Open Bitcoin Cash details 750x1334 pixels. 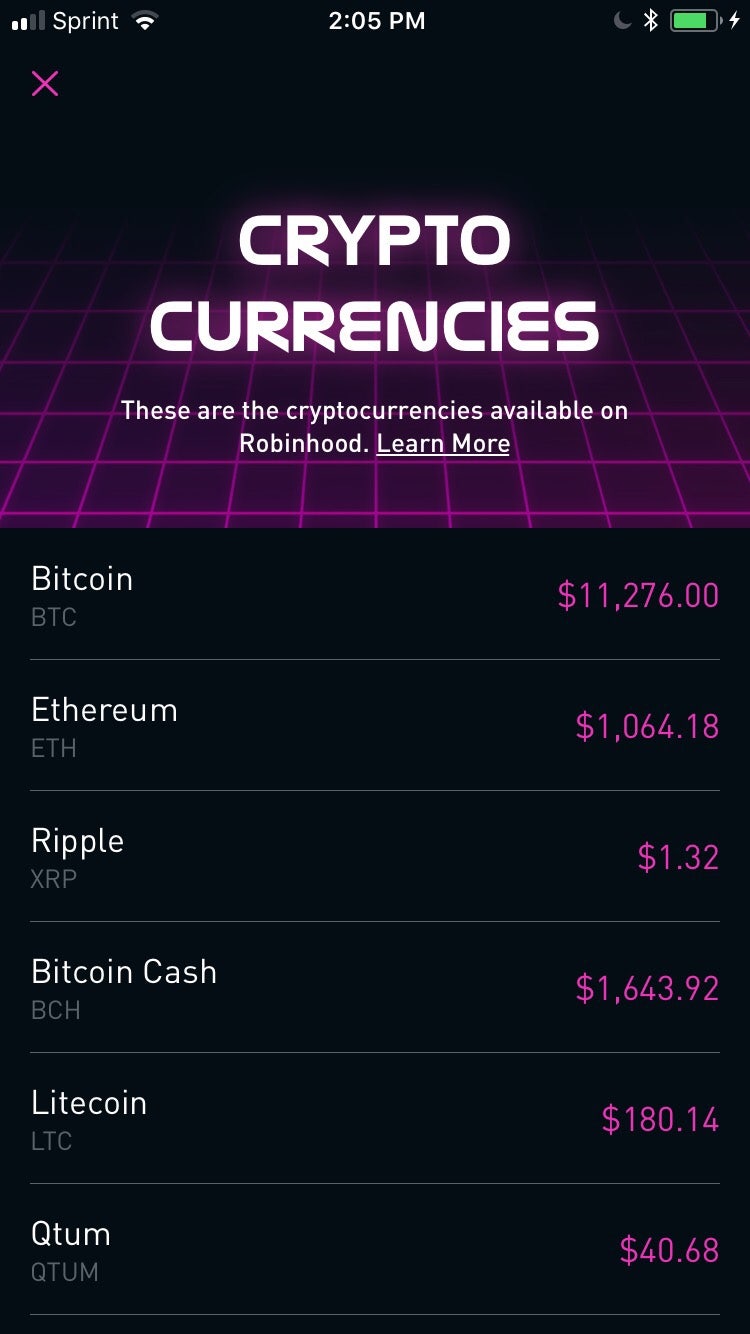[x=374, y=988]
